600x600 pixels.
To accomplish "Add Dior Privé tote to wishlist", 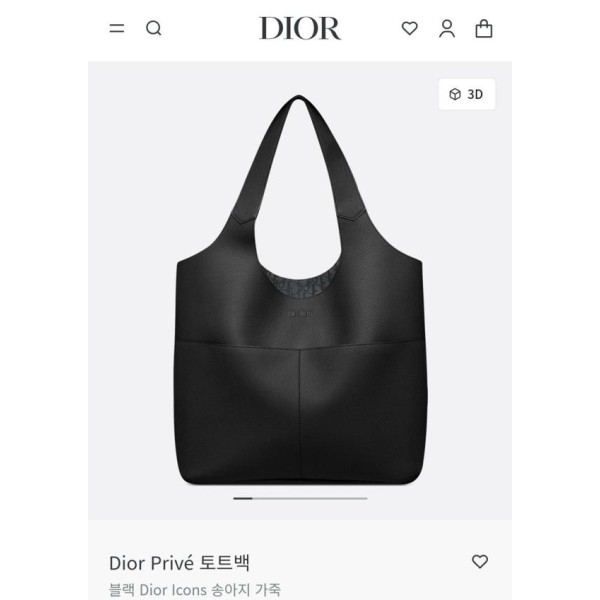I will click(x=480, y=562).
